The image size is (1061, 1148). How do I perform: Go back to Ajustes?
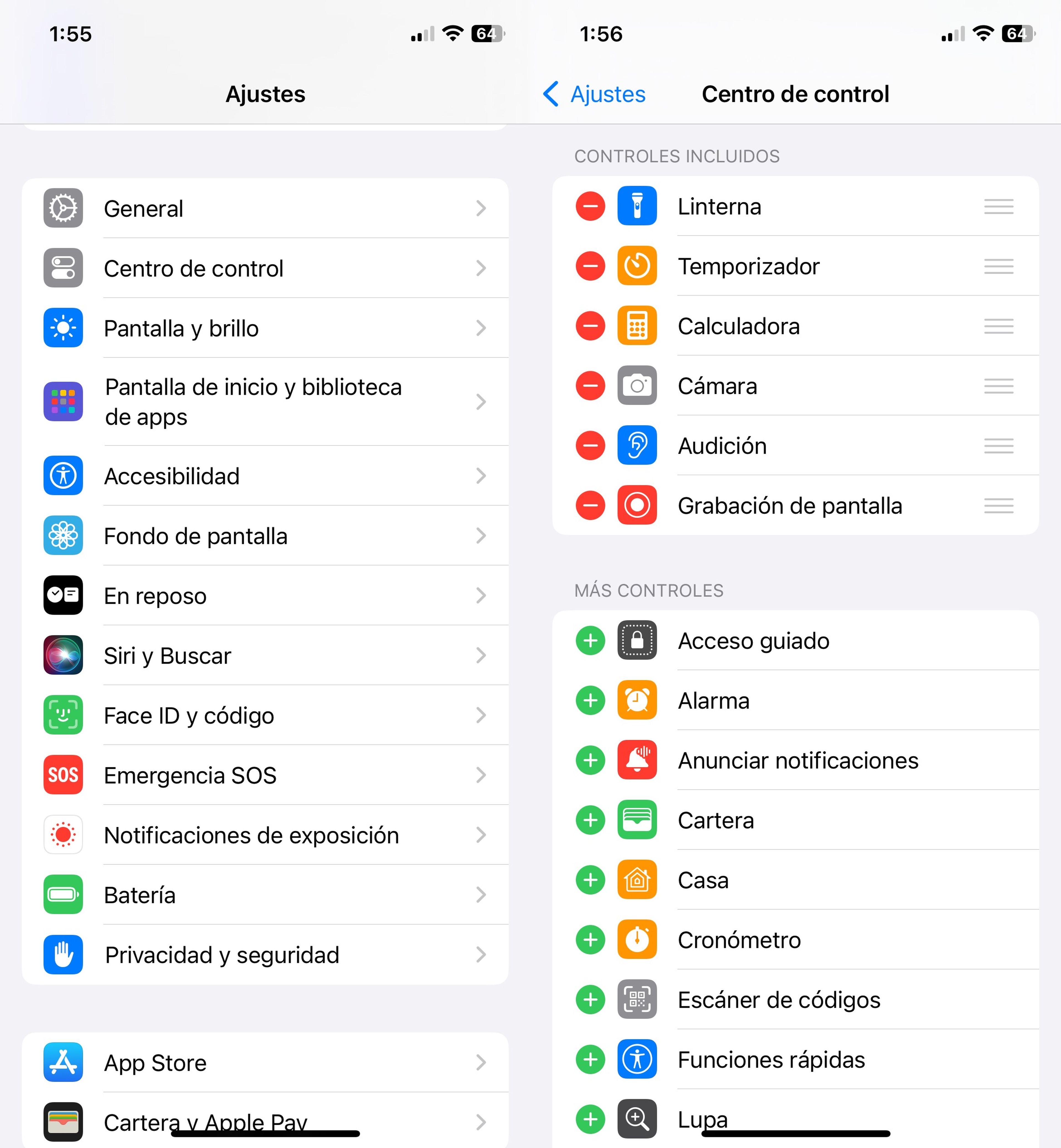click(595, 94)
